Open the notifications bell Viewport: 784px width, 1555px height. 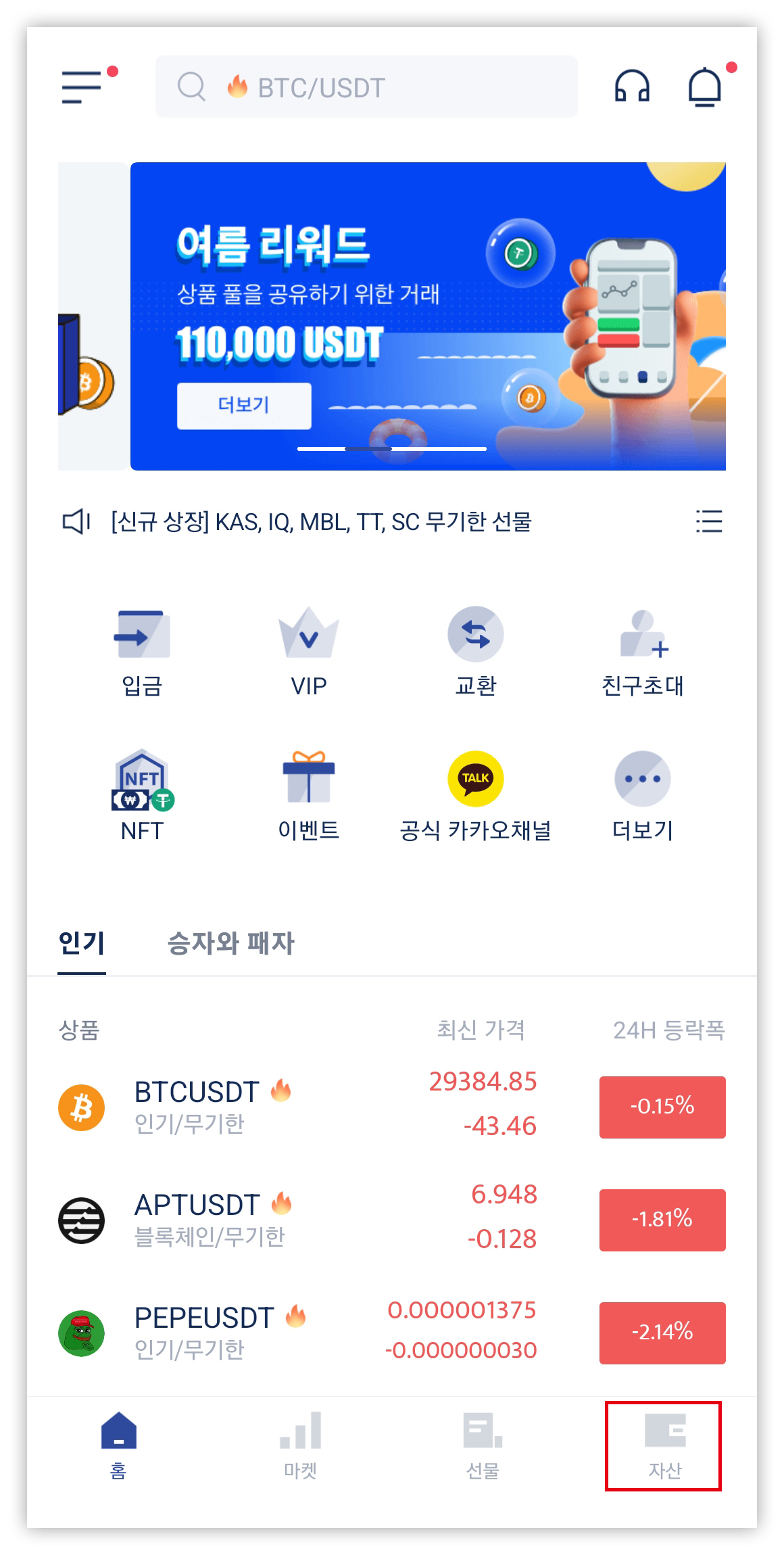[704, 87]
